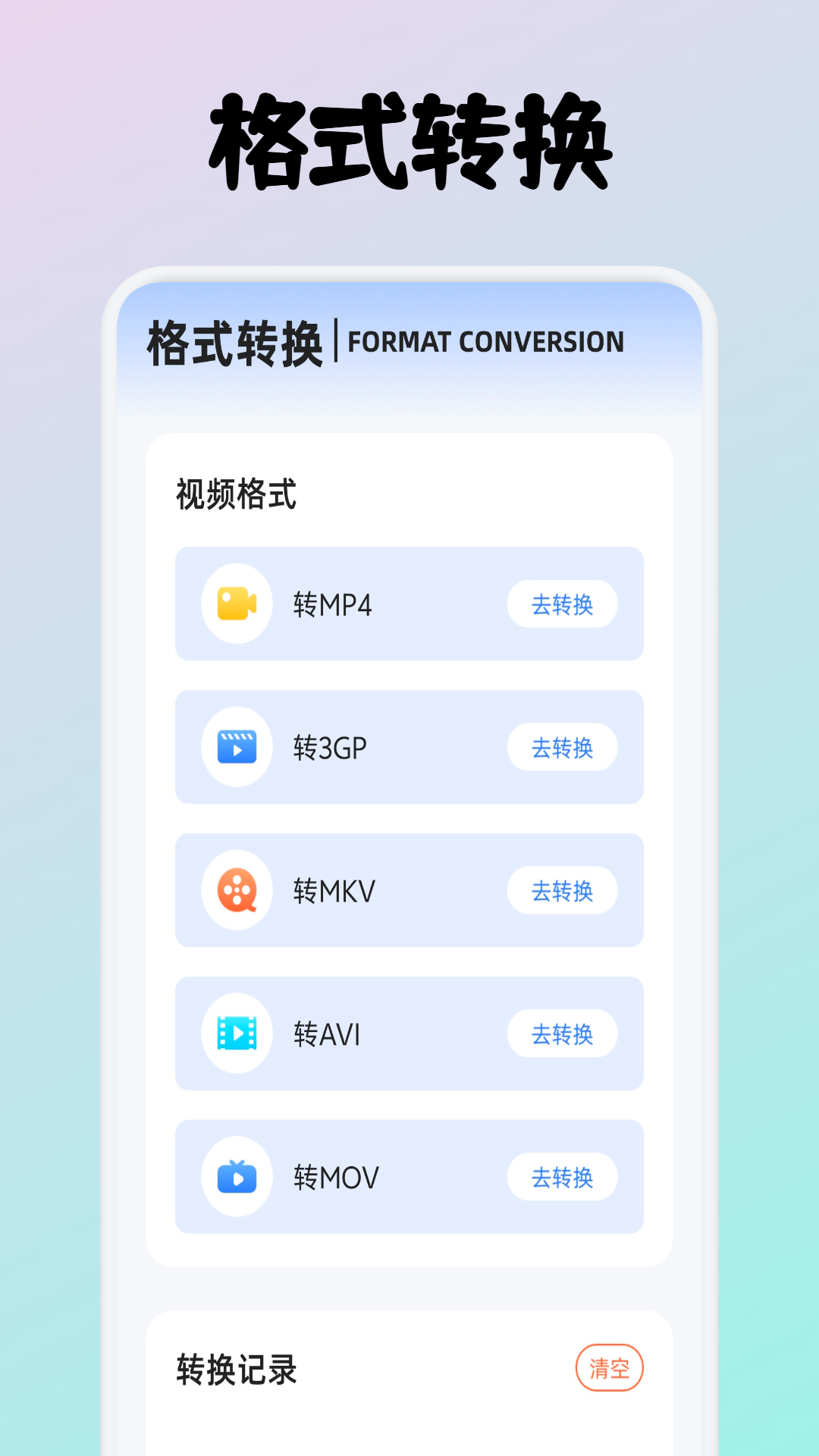The image size is (819, 1456).
Task: Select the 转MOV row
Action: click(409, 1176)
